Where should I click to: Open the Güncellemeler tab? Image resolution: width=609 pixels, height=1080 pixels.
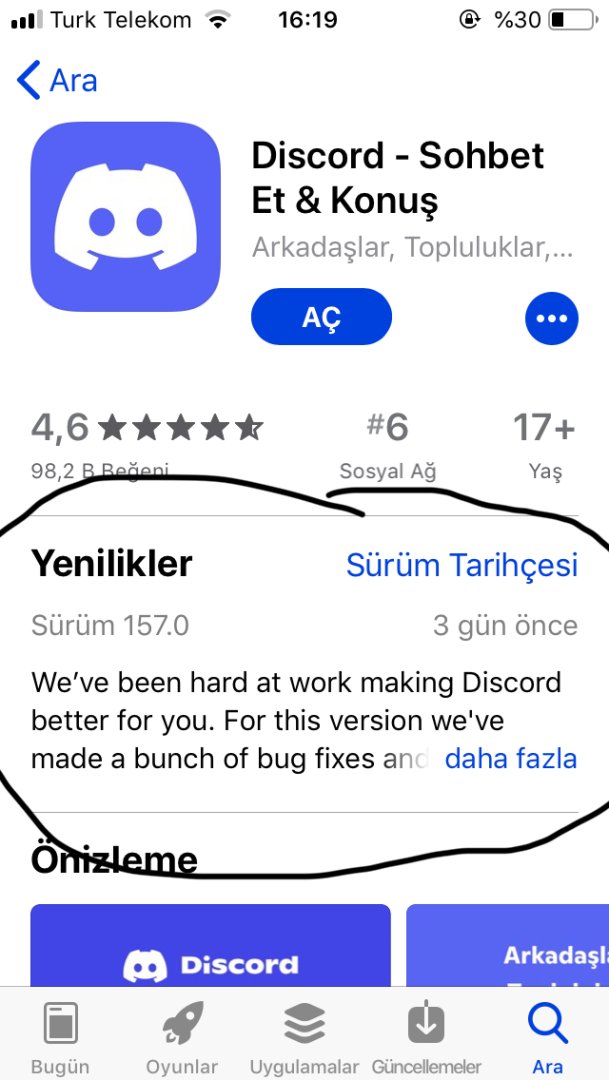(426, 1038)
